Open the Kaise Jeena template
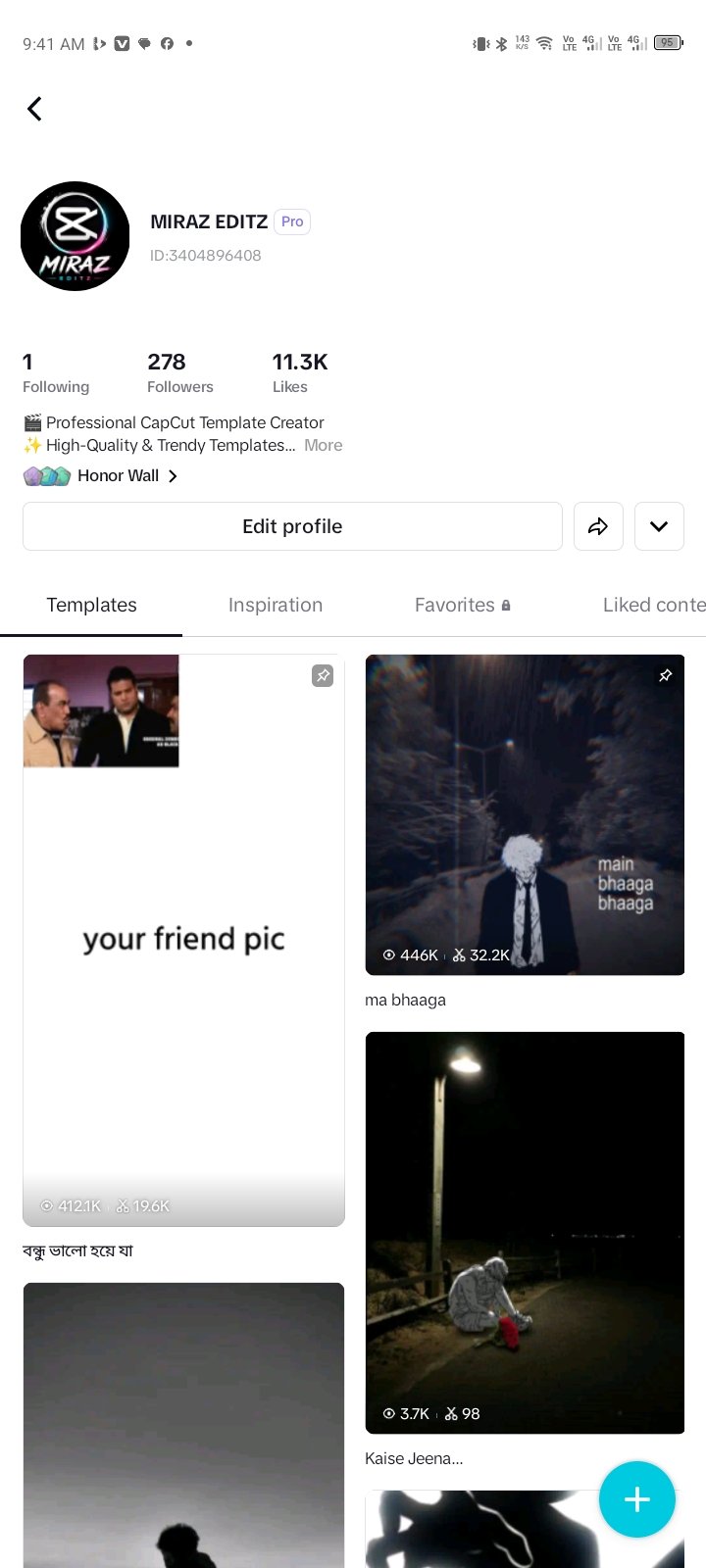This screenshot has width=706, height=1568. tap(525, 1232)
